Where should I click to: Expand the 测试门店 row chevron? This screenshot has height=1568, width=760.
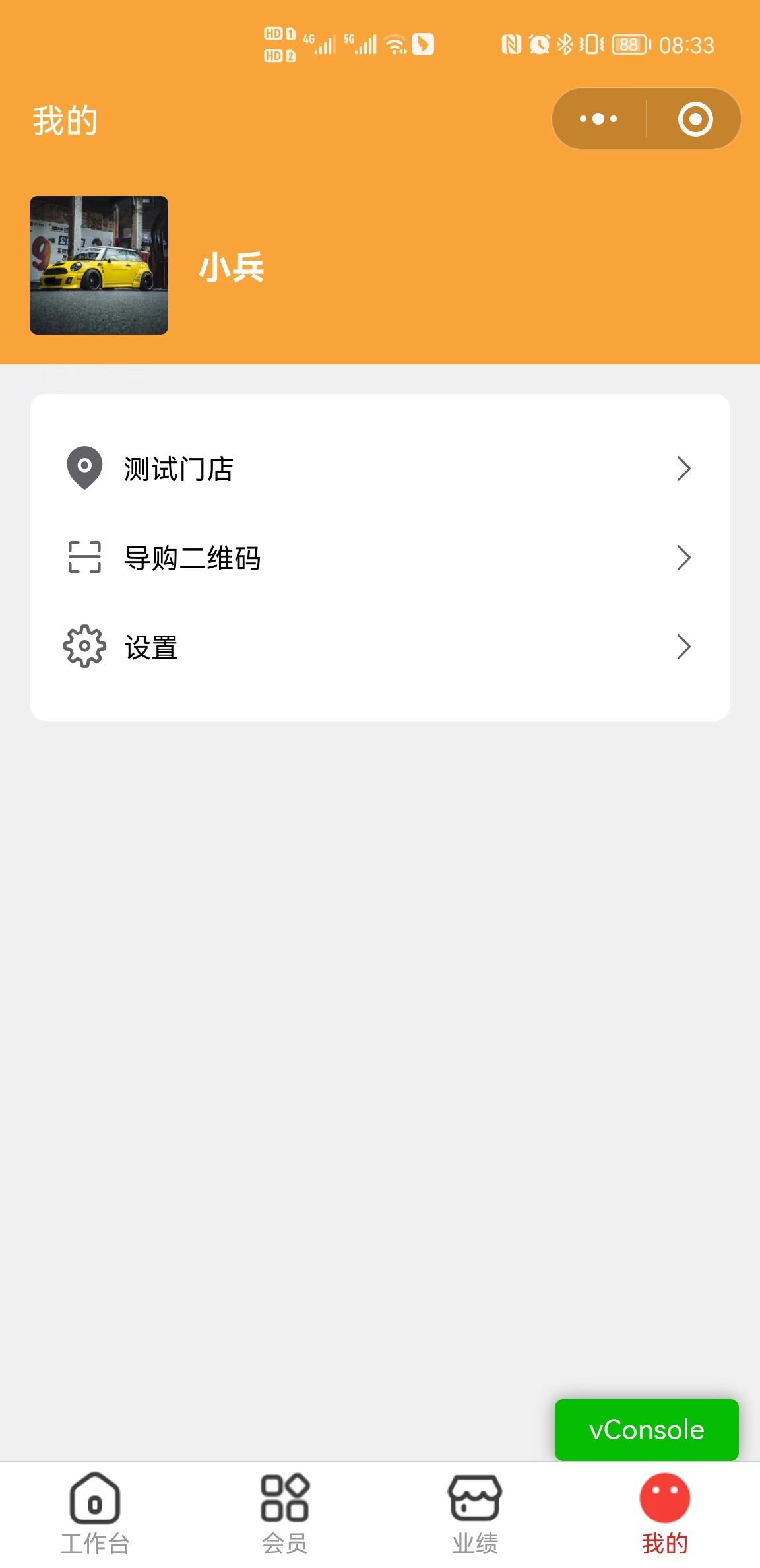tap(684, 469)
